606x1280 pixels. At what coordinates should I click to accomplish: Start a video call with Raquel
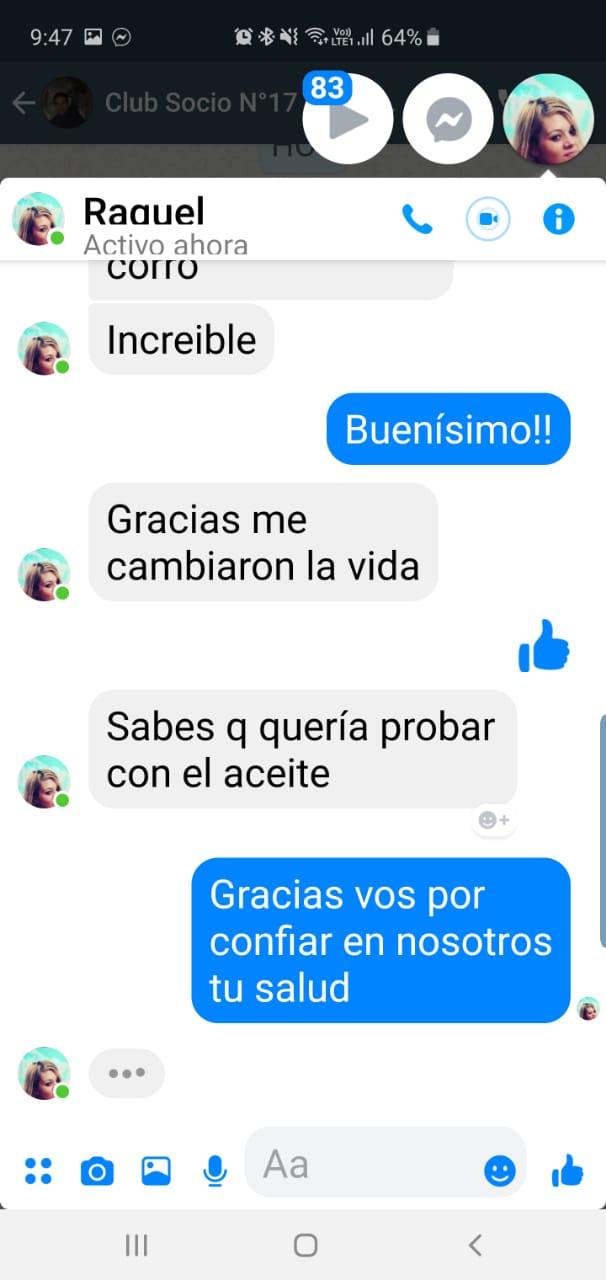pos(488,219)
